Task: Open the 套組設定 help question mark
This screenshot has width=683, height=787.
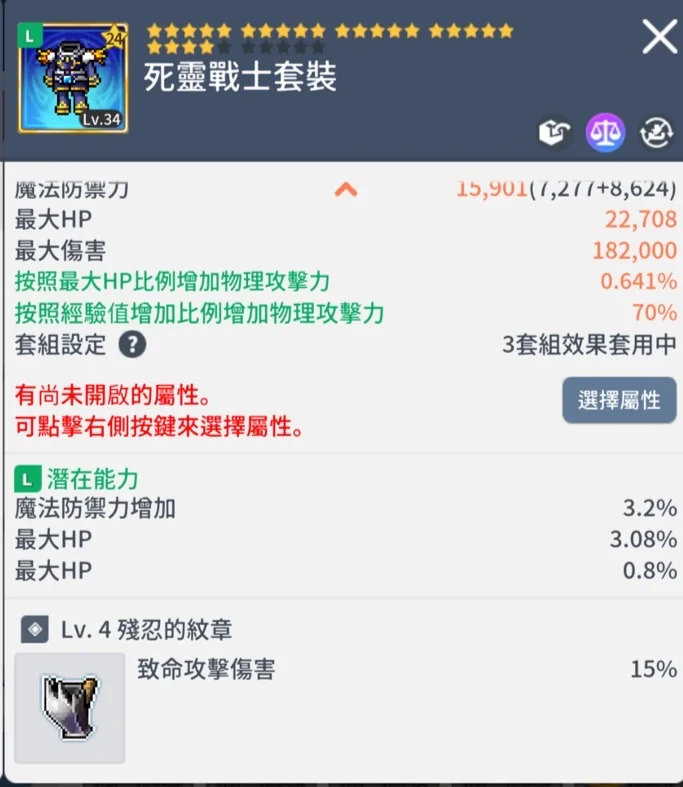Action: pyautogui.click(x=132, y=345)
